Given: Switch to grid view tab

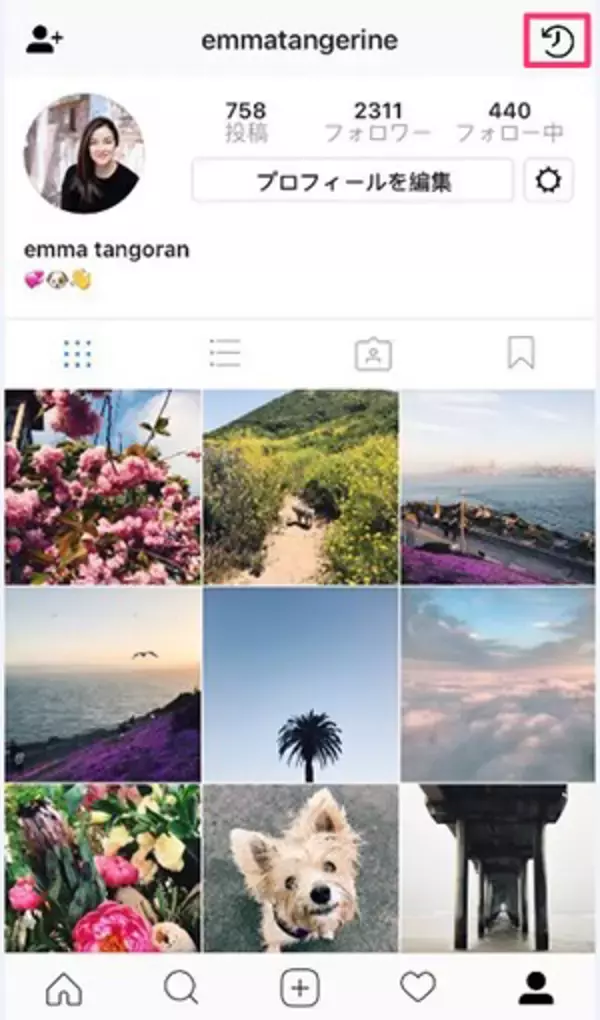Looking at the screenshot, I should click(x=77, y=352).
